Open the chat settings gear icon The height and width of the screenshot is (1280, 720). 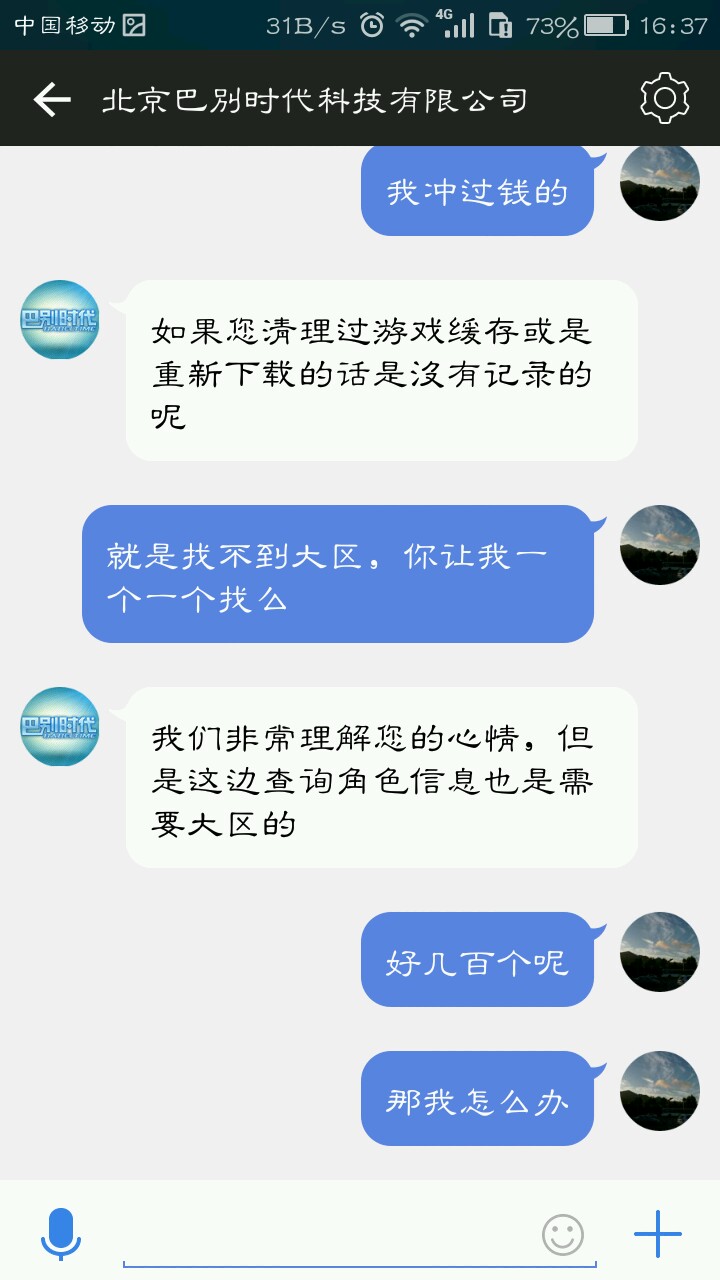click(x=664, y=98)
